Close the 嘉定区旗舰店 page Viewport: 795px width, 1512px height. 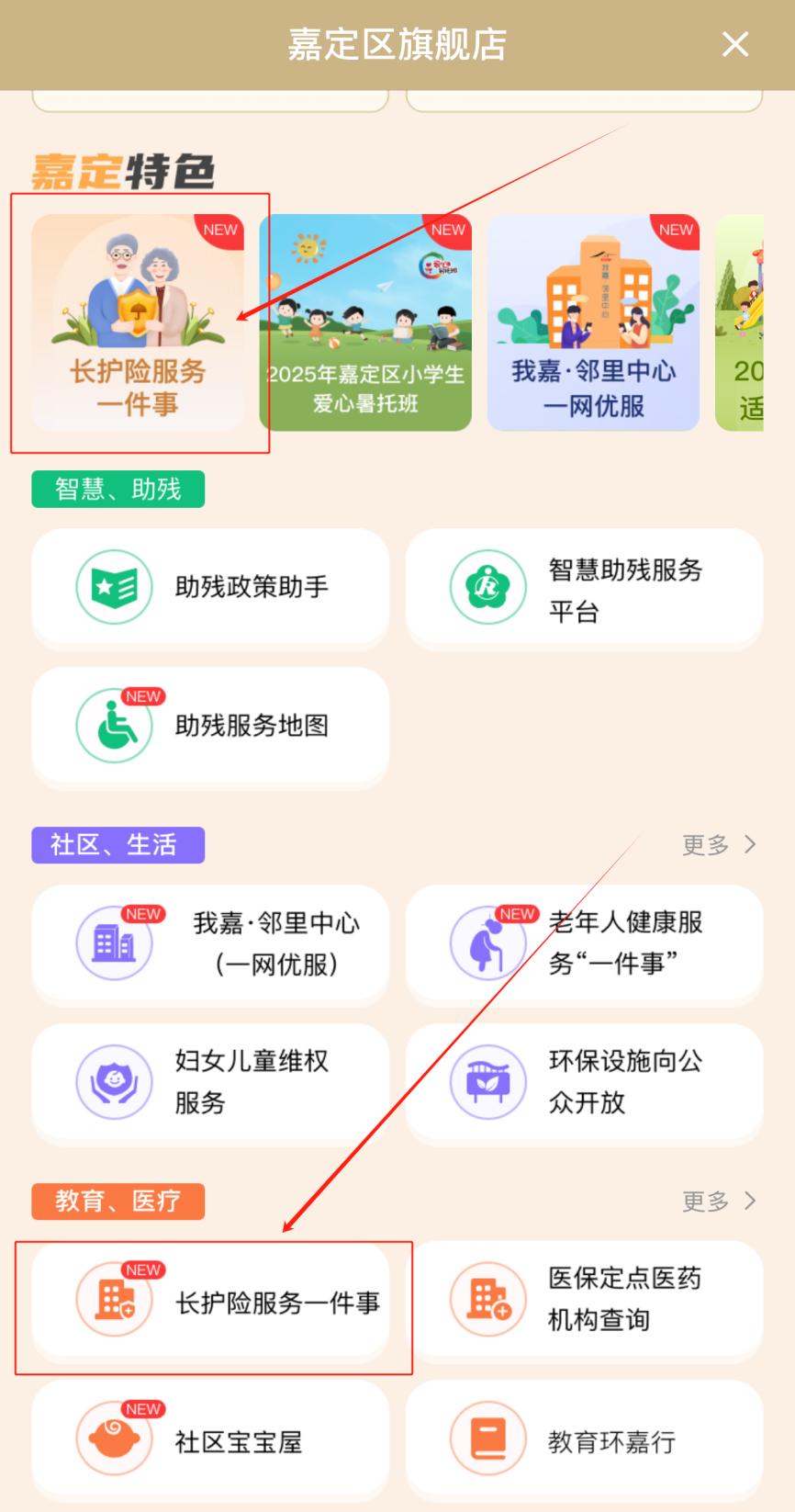point(734,44)
